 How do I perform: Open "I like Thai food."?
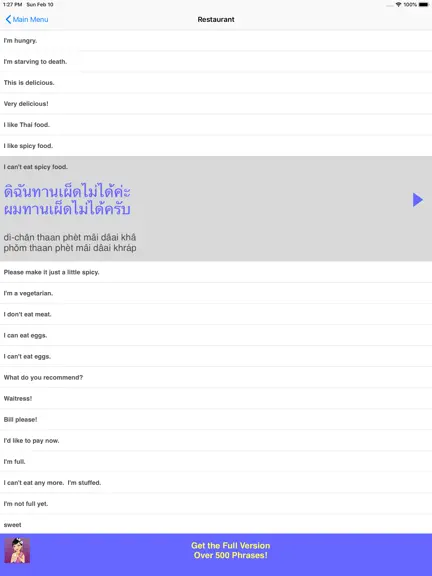(x=216, y=125)
